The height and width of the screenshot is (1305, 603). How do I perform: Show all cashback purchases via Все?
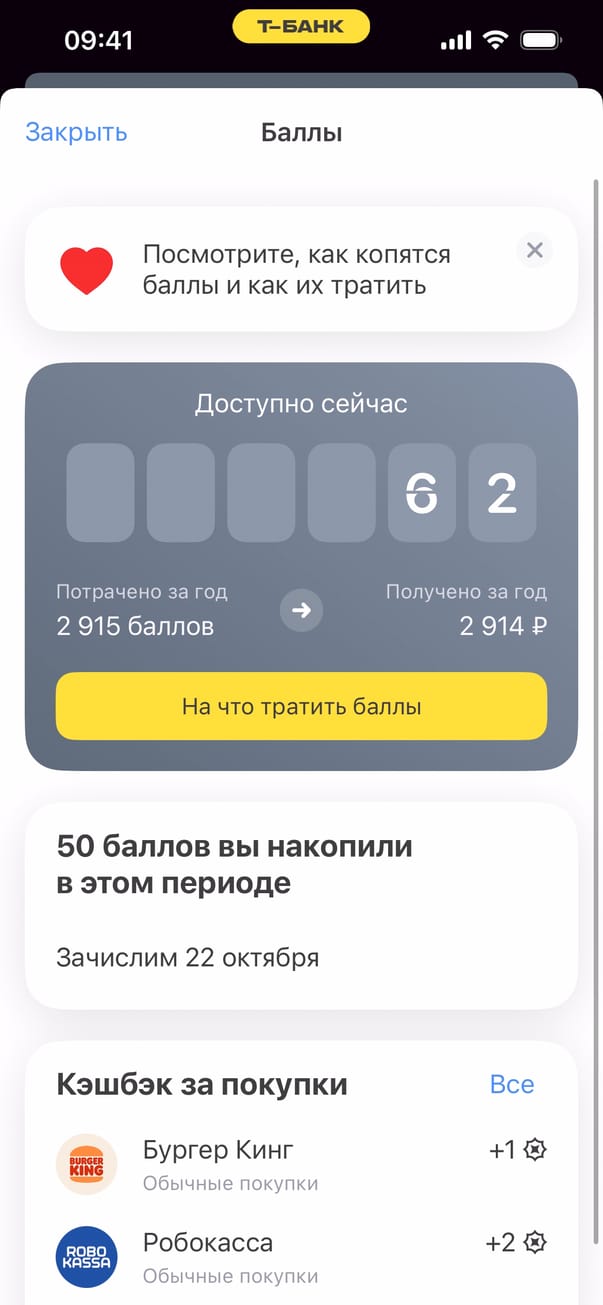tap(512, 1085)
